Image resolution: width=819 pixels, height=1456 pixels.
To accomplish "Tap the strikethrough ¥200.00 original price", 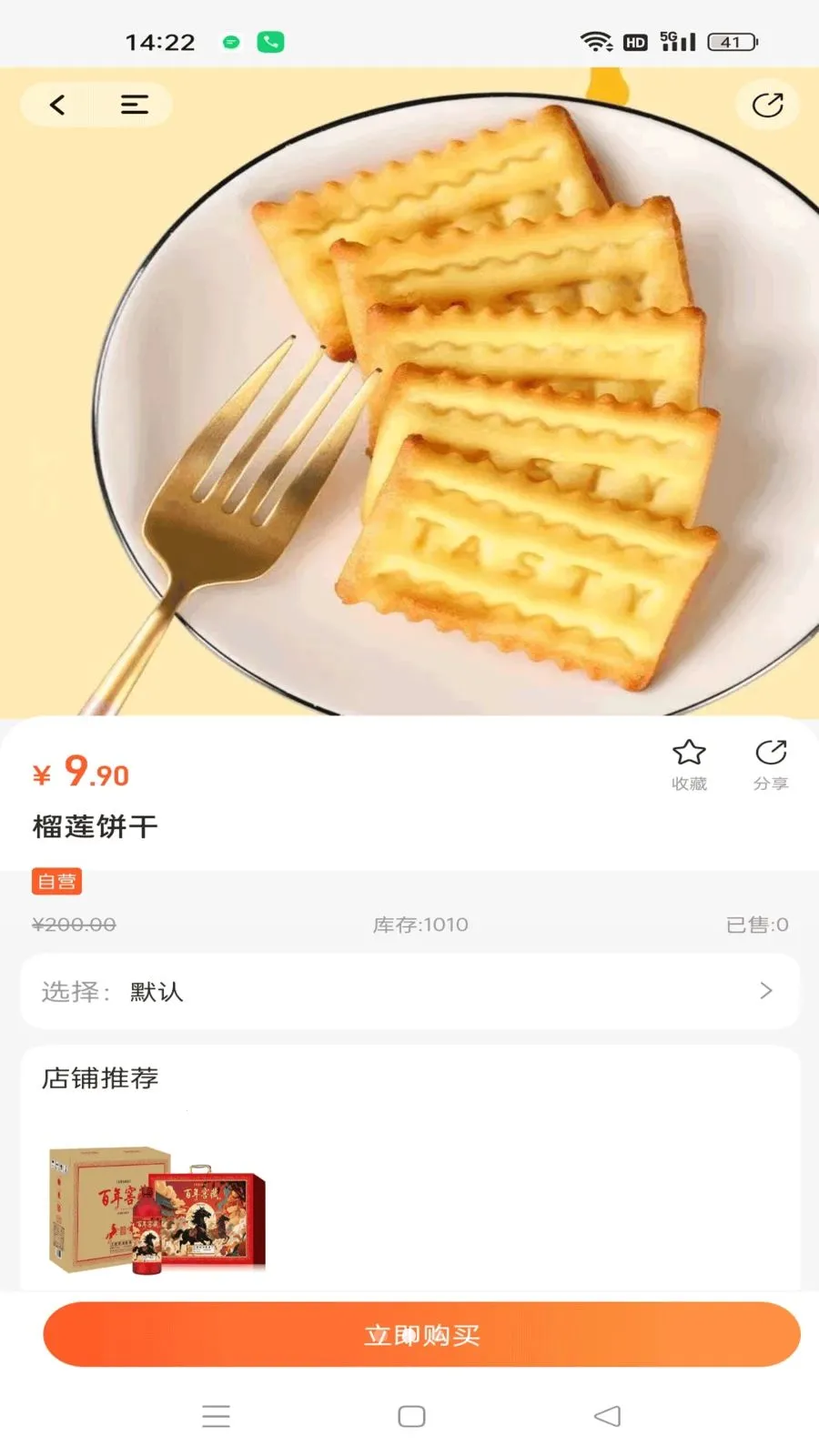I will (x=73, y=924).
